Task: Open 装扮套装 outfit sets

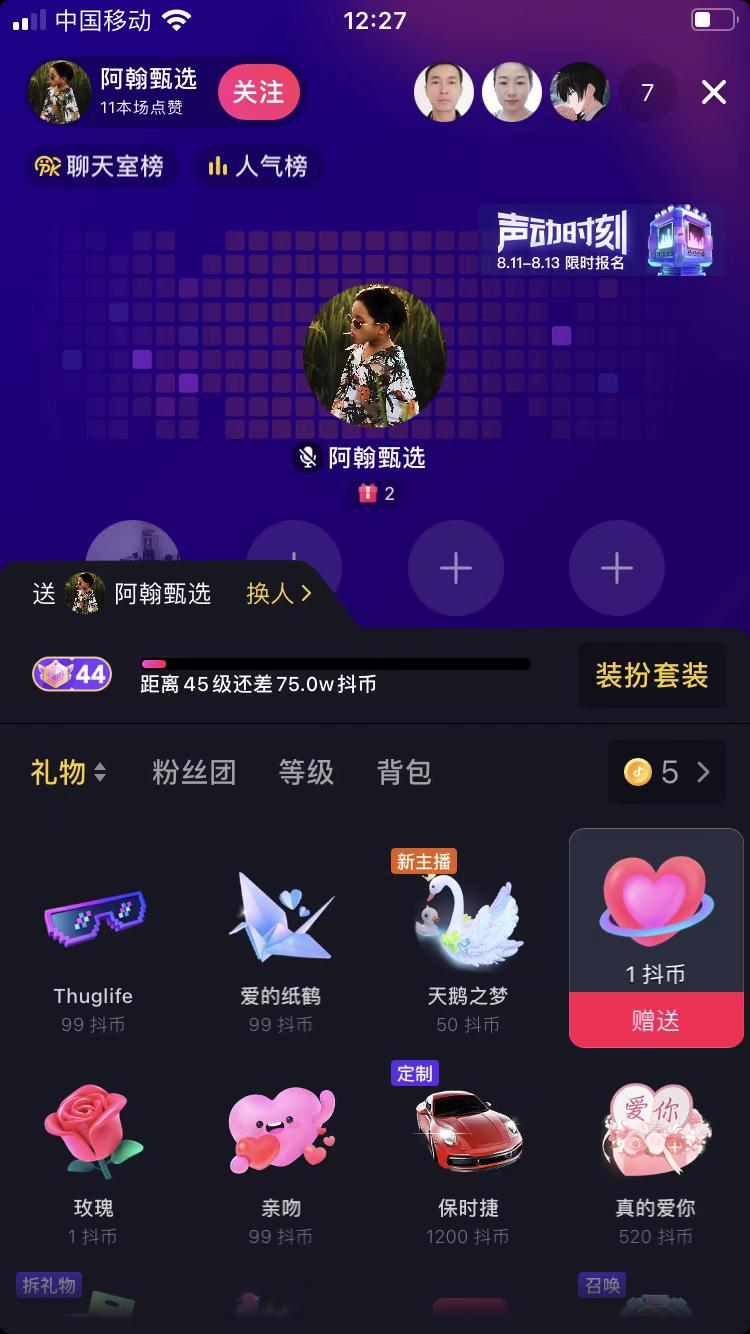Action: pos(651,676)
